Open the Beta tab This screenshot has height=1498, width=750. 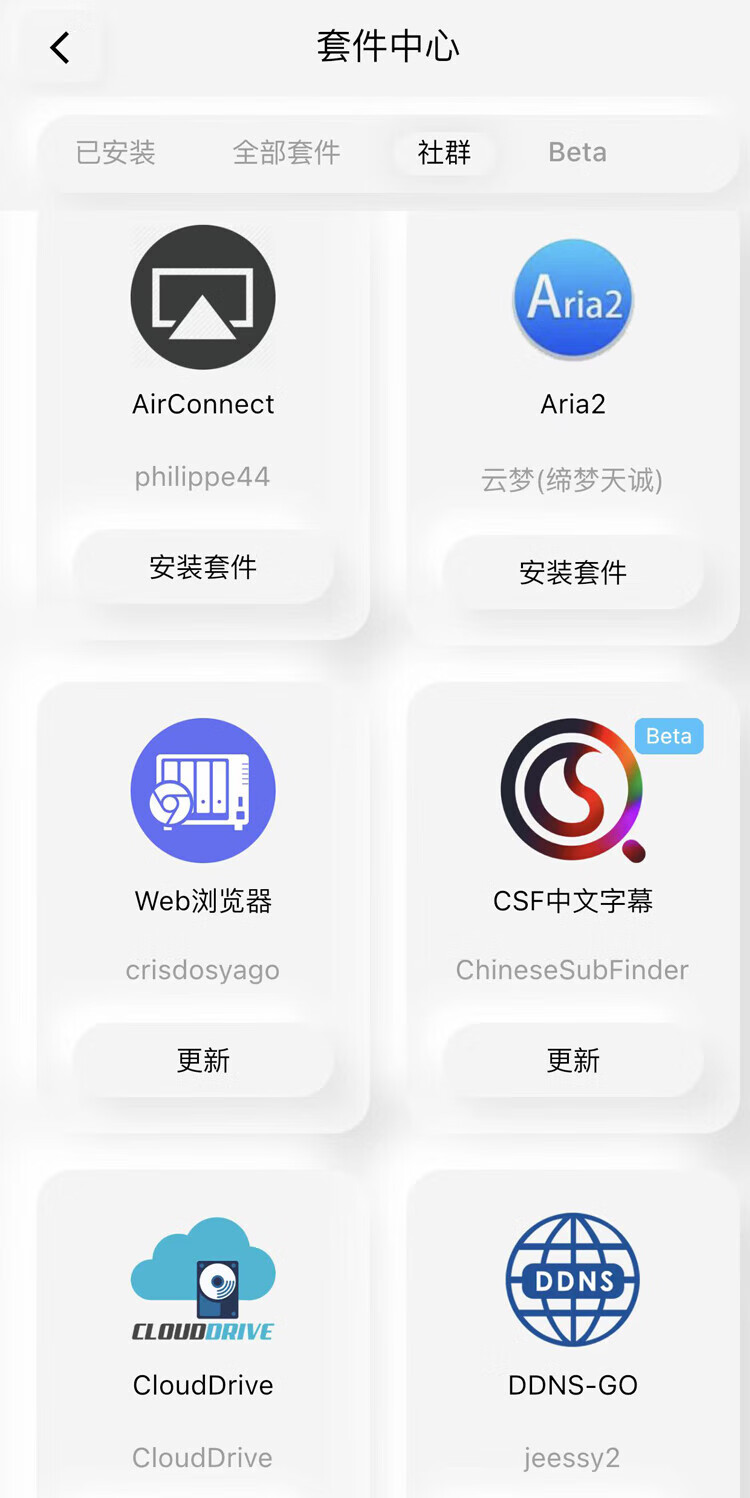577,153
